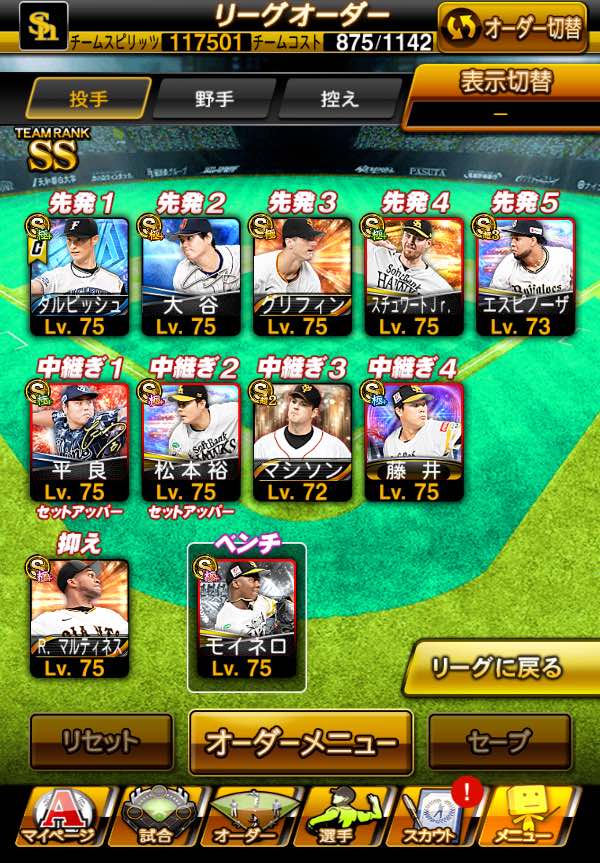This screenshot has height=863, width=600.
Task: Tap the オーダー切替 button
Action: (512, 27)
